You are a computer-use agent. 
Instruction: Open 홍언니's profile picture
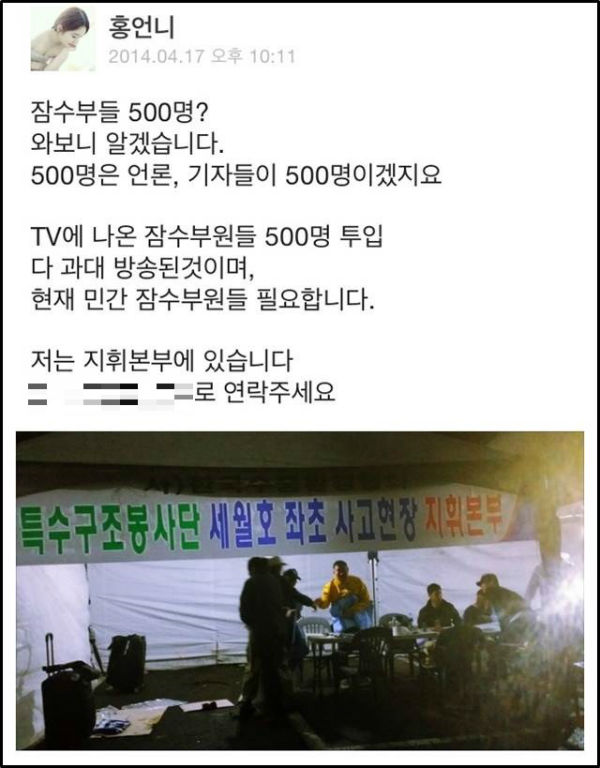(x=62, y=40)
